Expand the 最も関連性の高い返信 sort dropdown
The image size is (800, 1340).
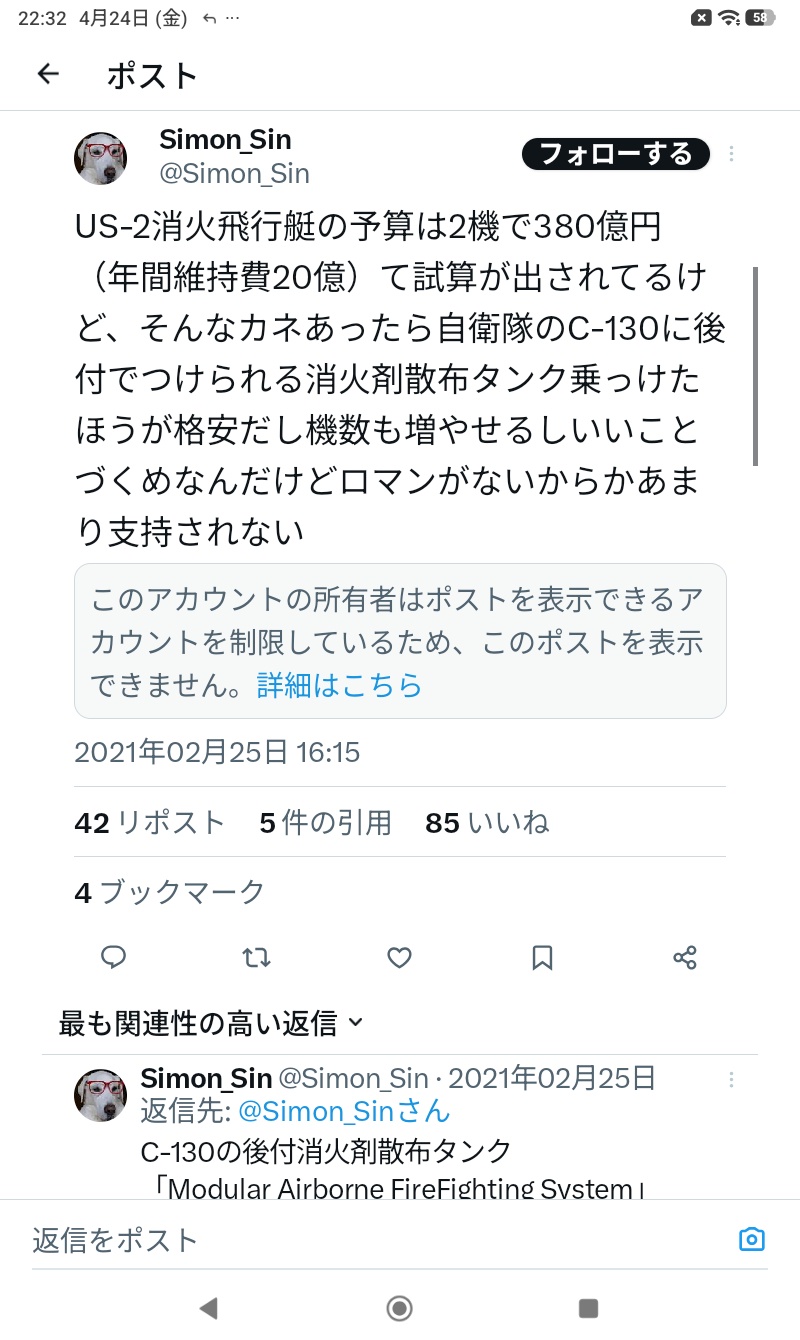pyautogui.click(x=211, y=1023)
